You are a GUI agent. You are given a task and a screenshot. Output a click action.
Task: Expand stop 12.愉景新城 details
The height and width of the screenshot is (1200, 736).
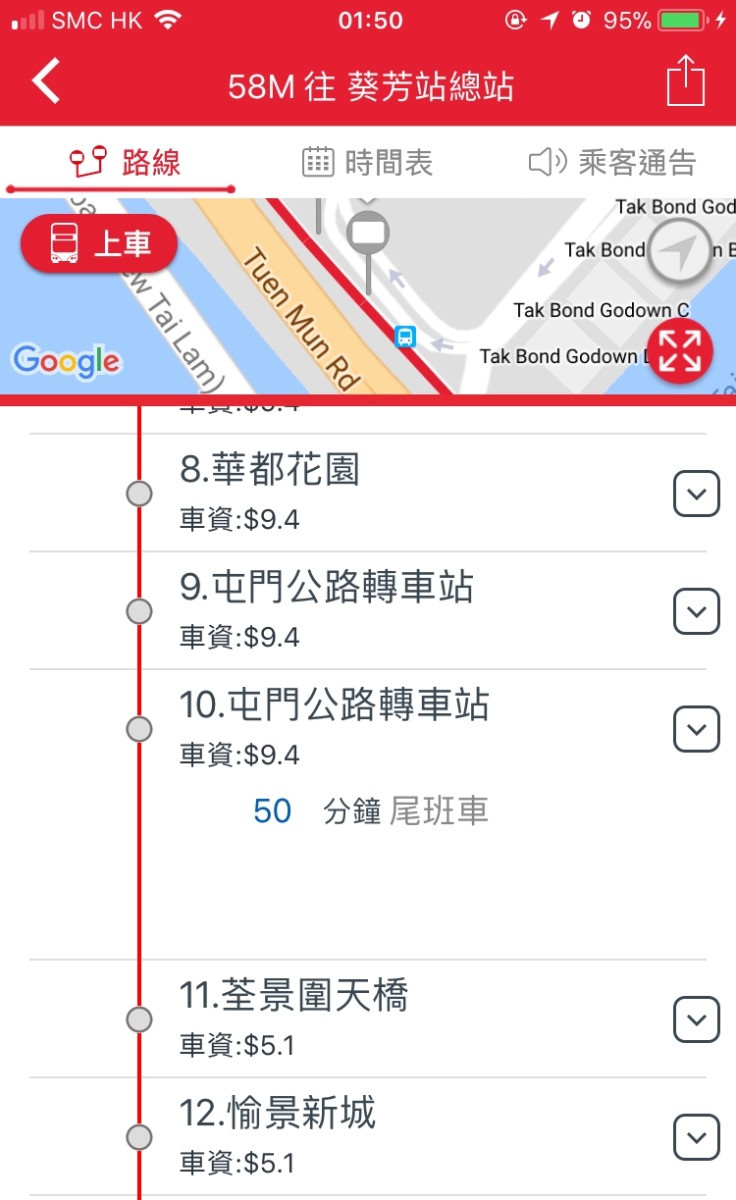696,1137
